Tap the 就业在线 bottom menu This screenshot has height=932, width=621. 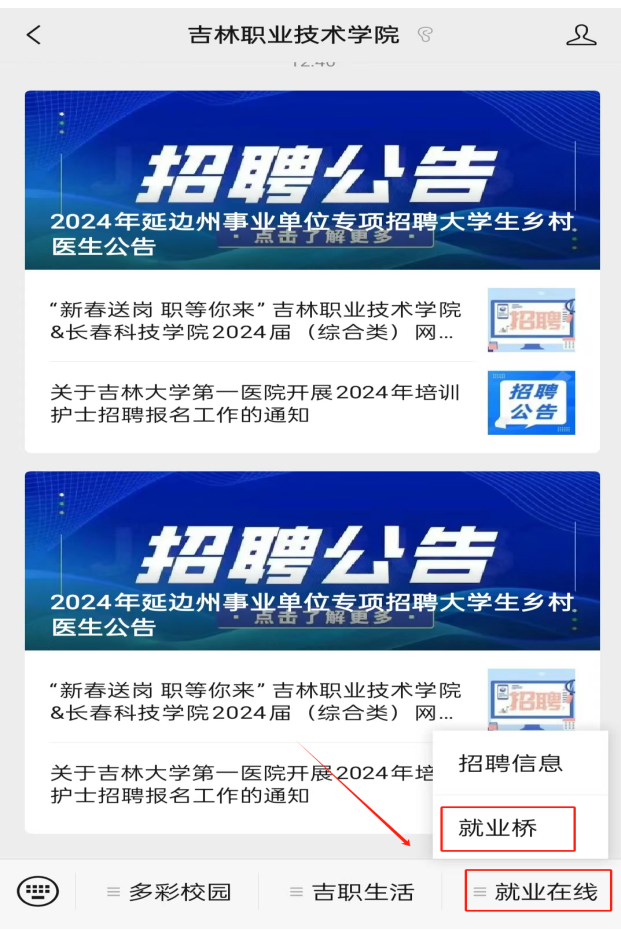click(537, 892)
